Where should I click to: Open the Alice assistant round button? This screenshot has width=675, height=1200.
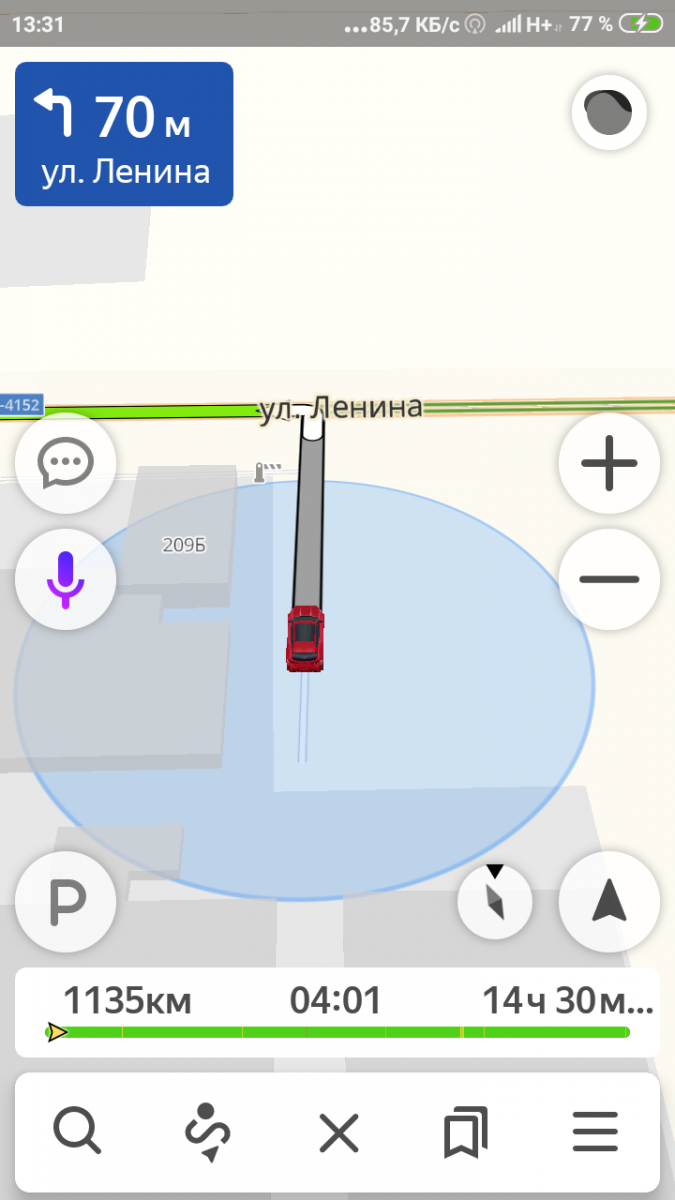609,113
